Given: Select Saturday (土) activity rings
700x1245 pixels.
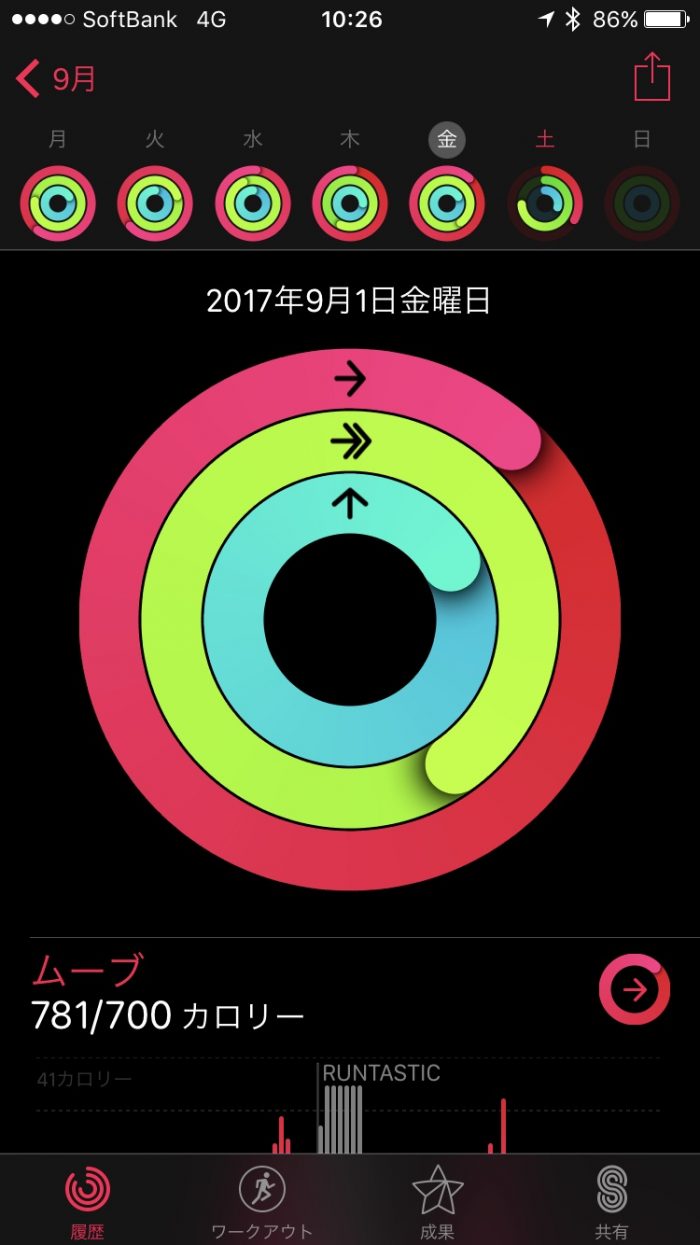Looking at the screenshot, I should (544, 204).
